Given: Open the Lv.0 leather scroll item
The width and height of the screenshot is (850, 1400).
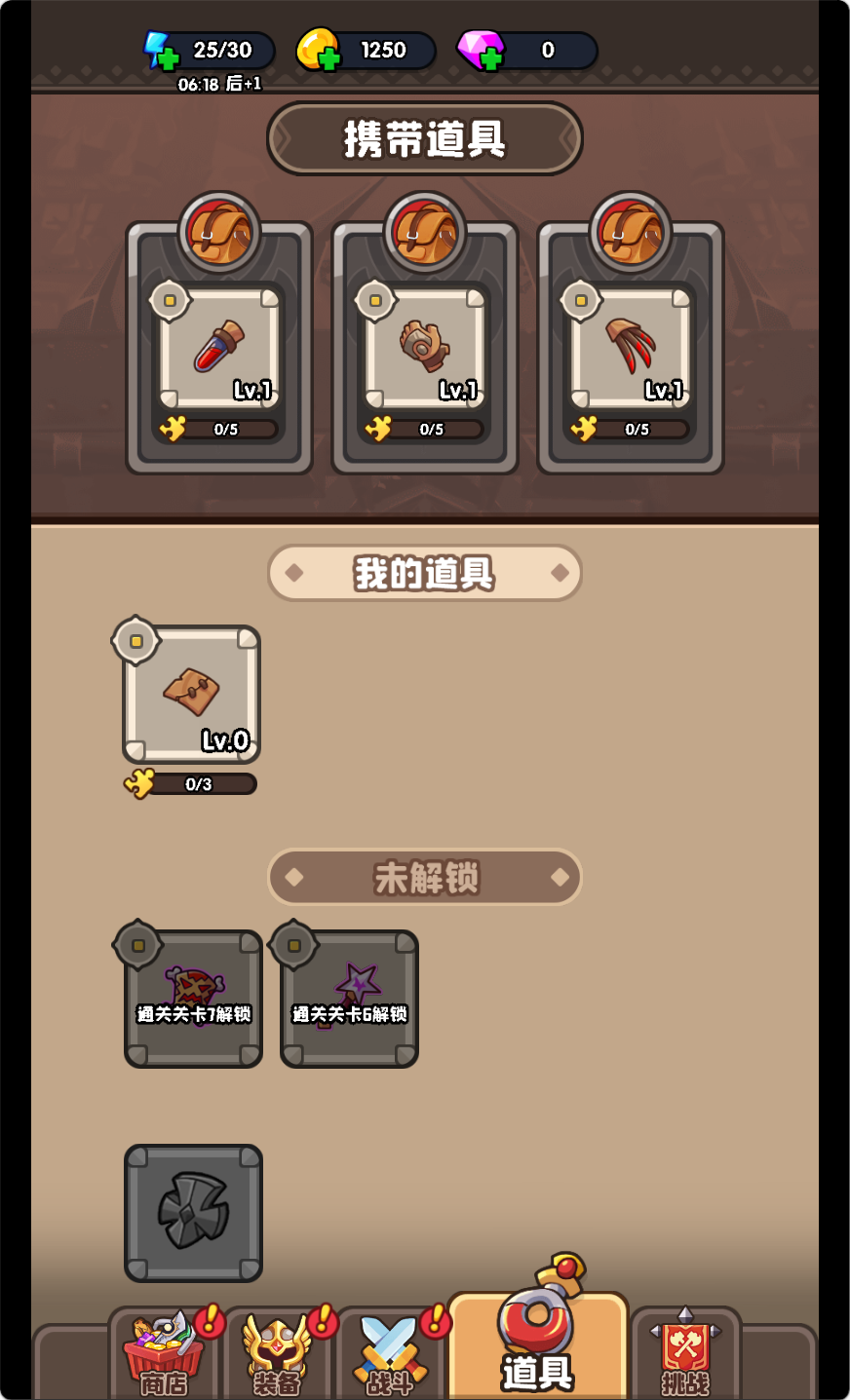Looking at the screenshot, I should tap(191, 695).
